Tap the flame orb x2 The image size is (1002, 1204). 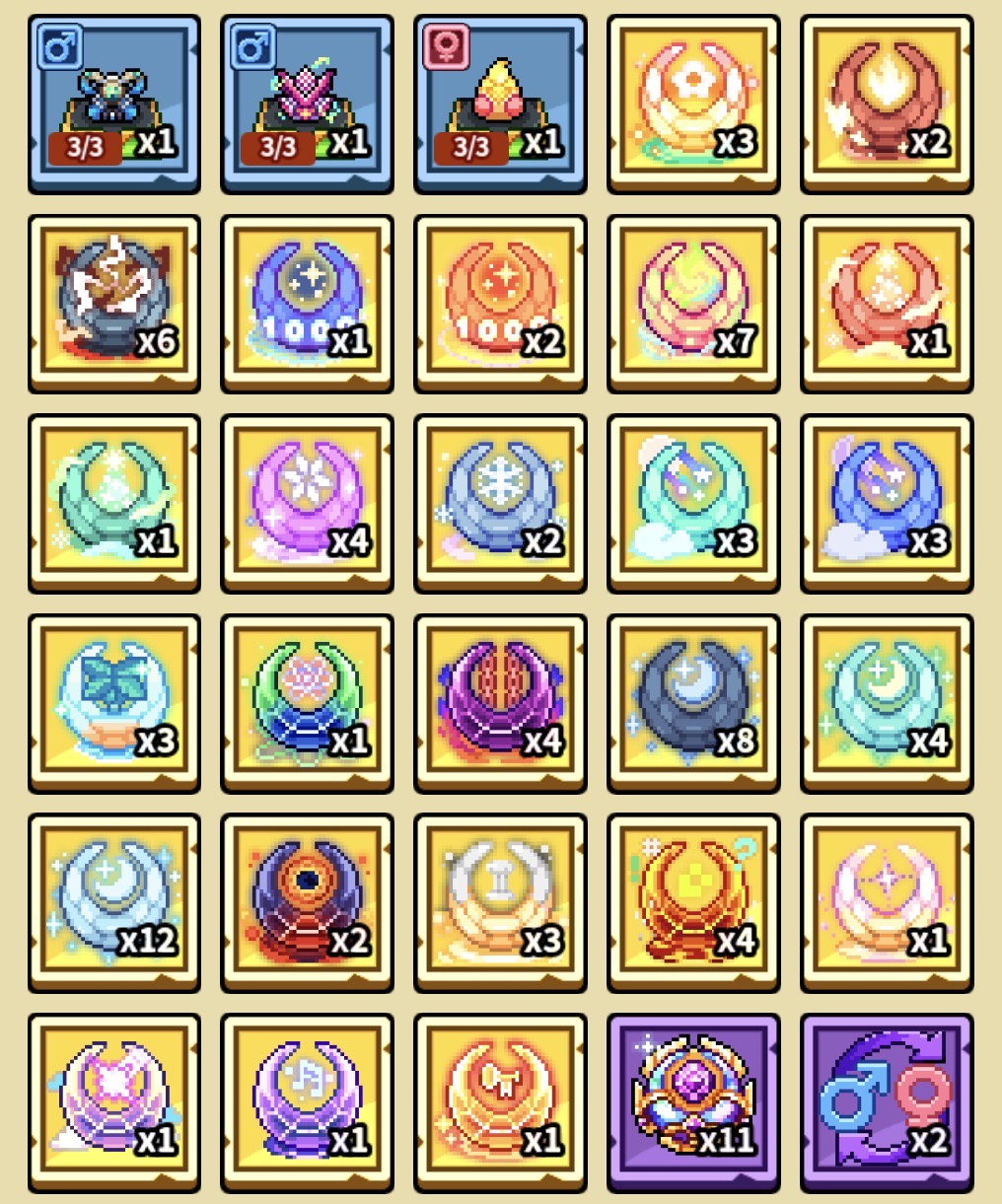pyautogui.click(x=887, y=103)
